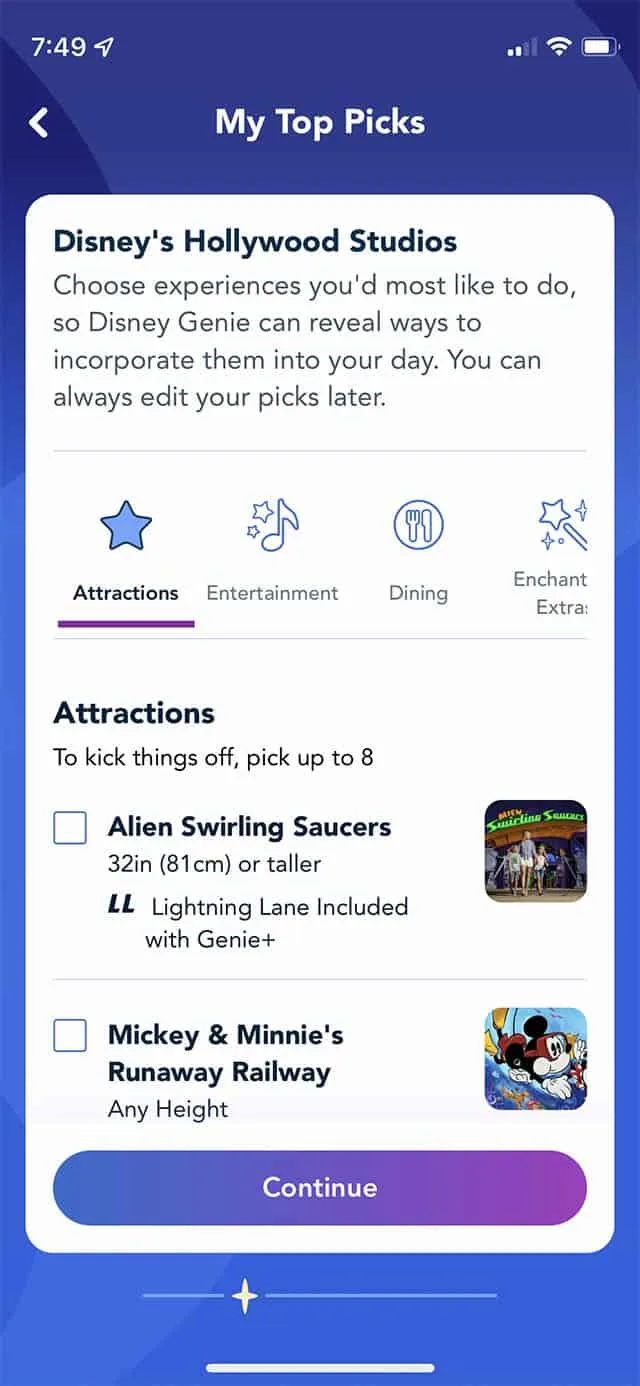The height and width of the screenshot is (1386, 640).
Task: Switch to the Entertainment tab
Action: [x=272, y=555]
